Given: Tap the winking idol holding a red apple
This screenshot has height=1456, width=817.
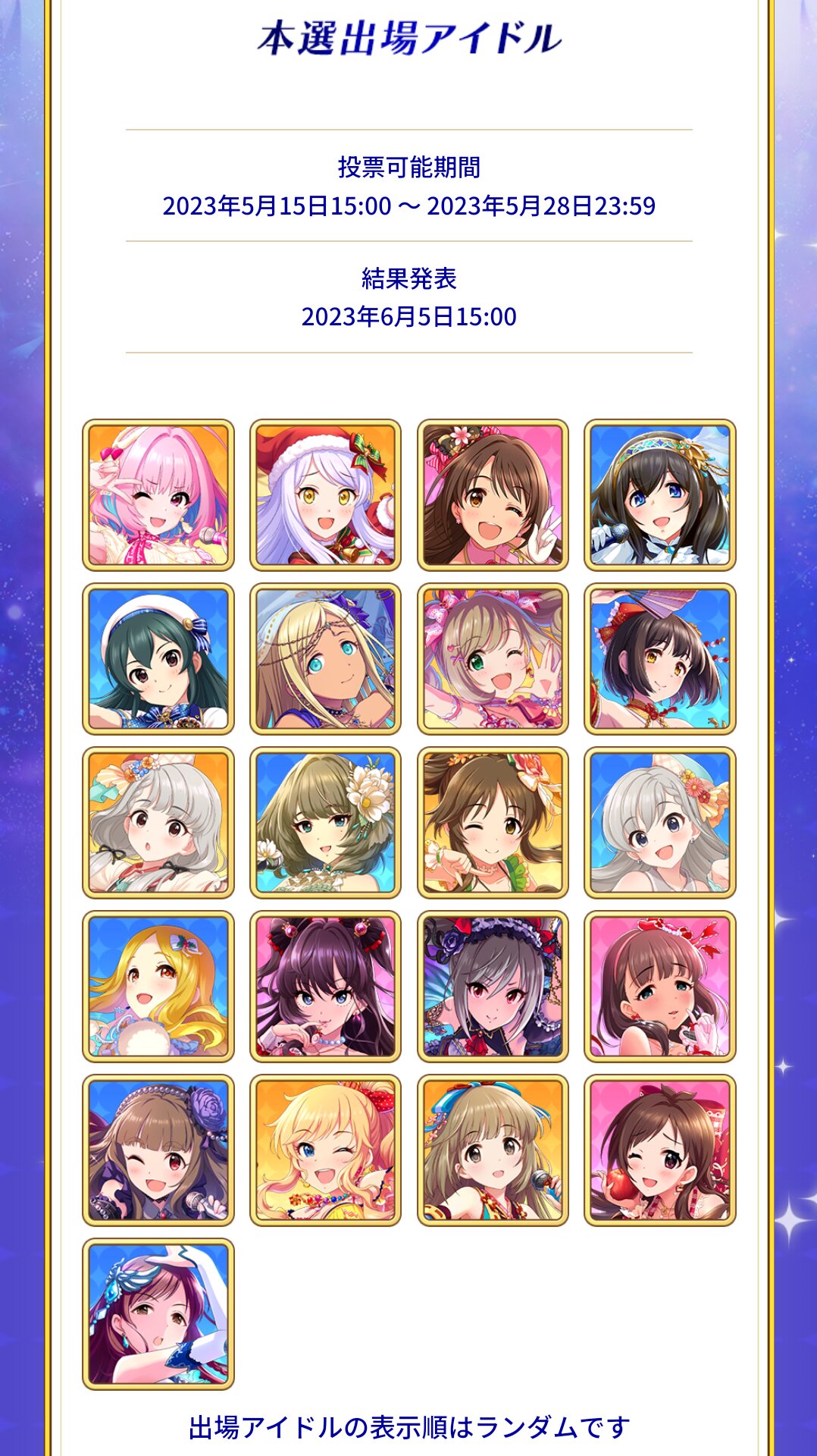Looking at the screenshot, I should pyautogui.click(x=659, y=1150).
